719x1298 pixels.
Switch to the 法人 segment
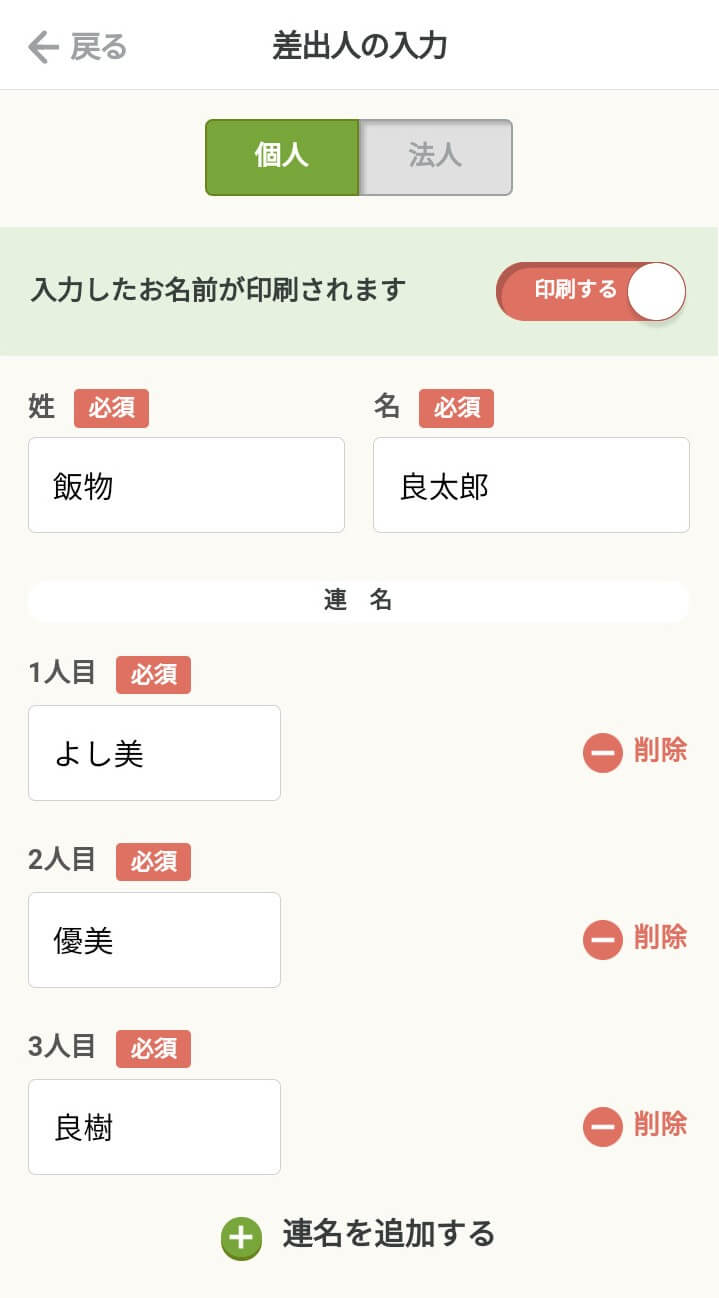pos(435,157)
